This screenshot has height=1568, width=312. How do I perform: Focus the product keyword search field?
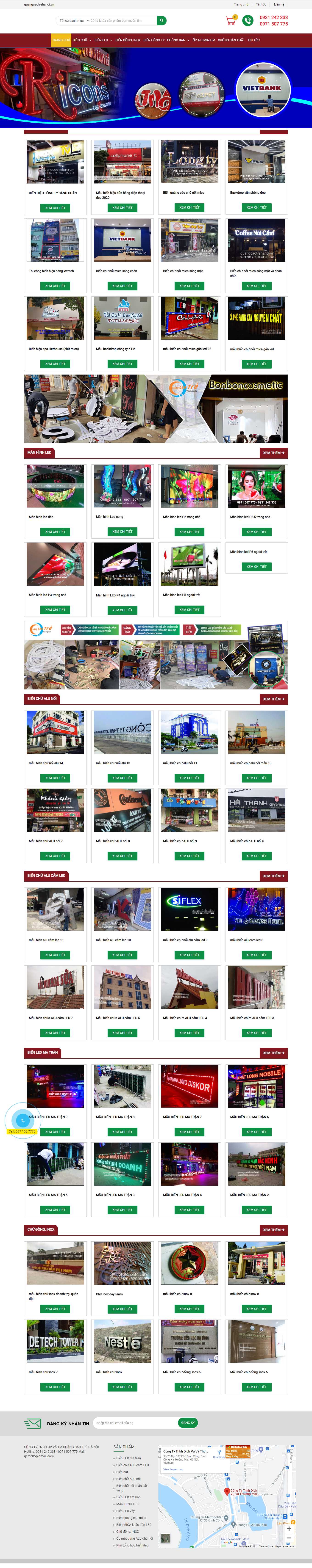click(x=122, y=21)
